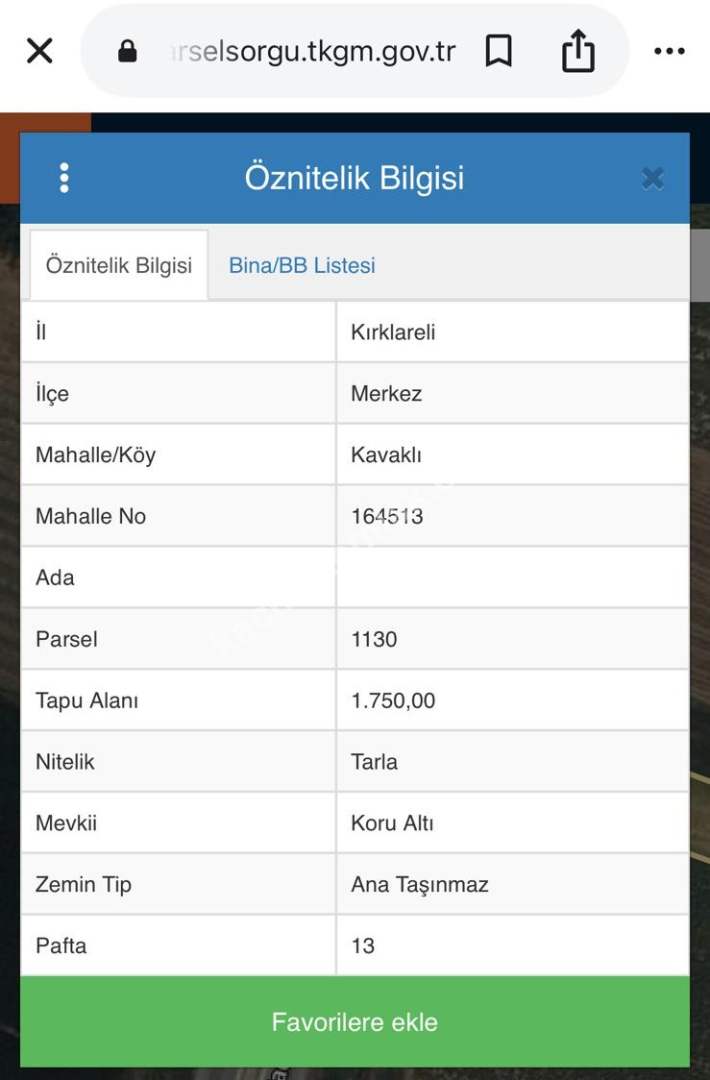Tap the parselsorgu.tkgm.gov.tr address bar
Viewport: 710px width, 1080px height.
300,52
